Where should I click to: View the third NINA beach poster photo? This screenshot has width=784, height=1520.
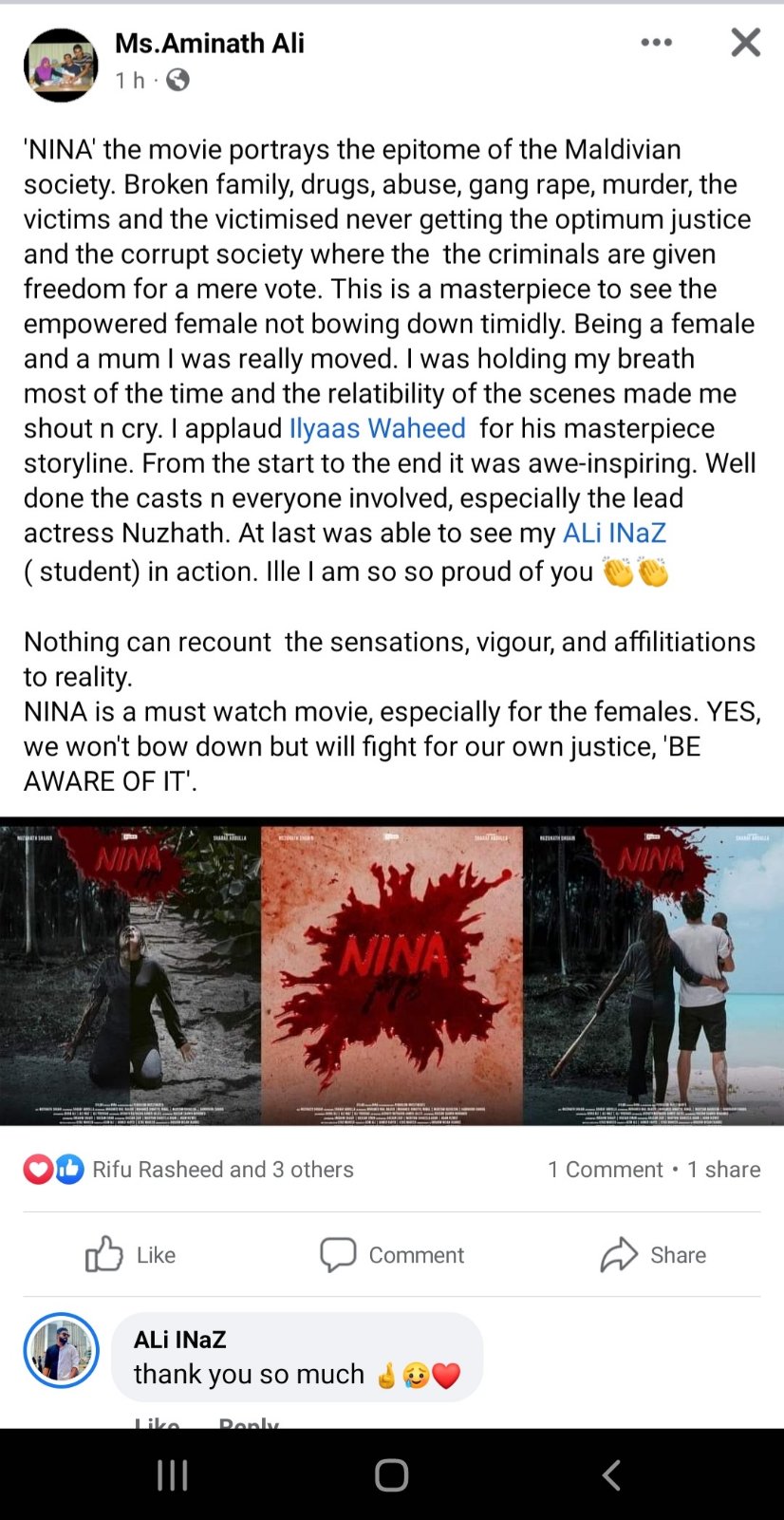pos(654,975)
